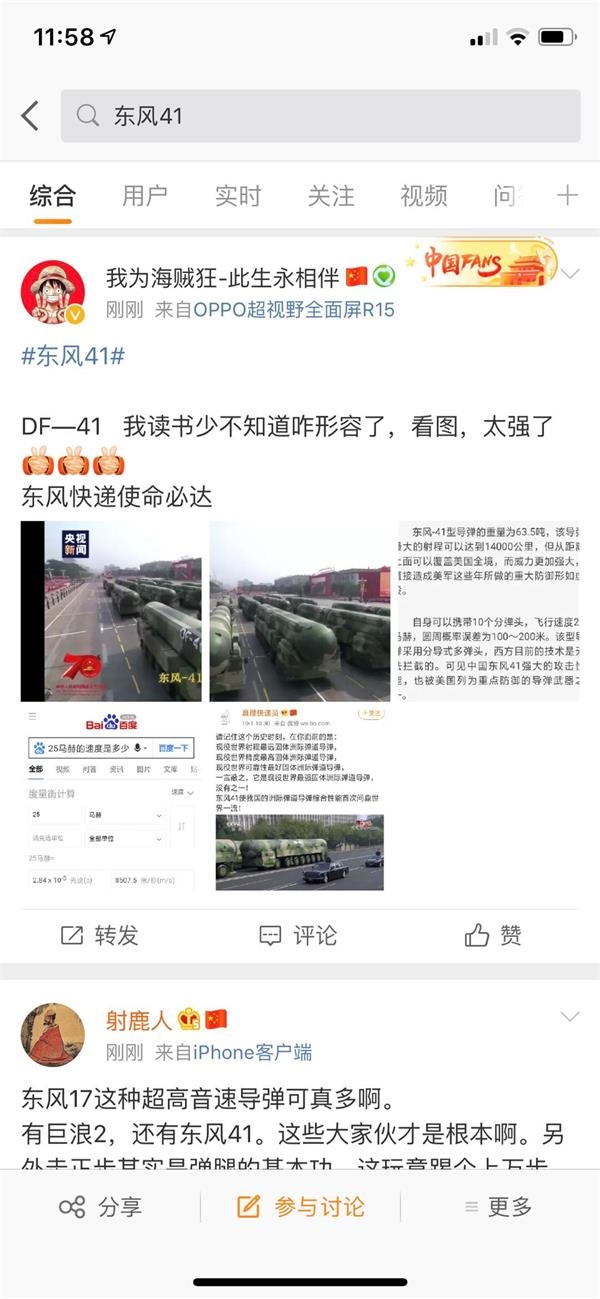The image size is (600, 1299).
Task: Open 更多 options in the bottom bar
Action: click(497, 1207)
